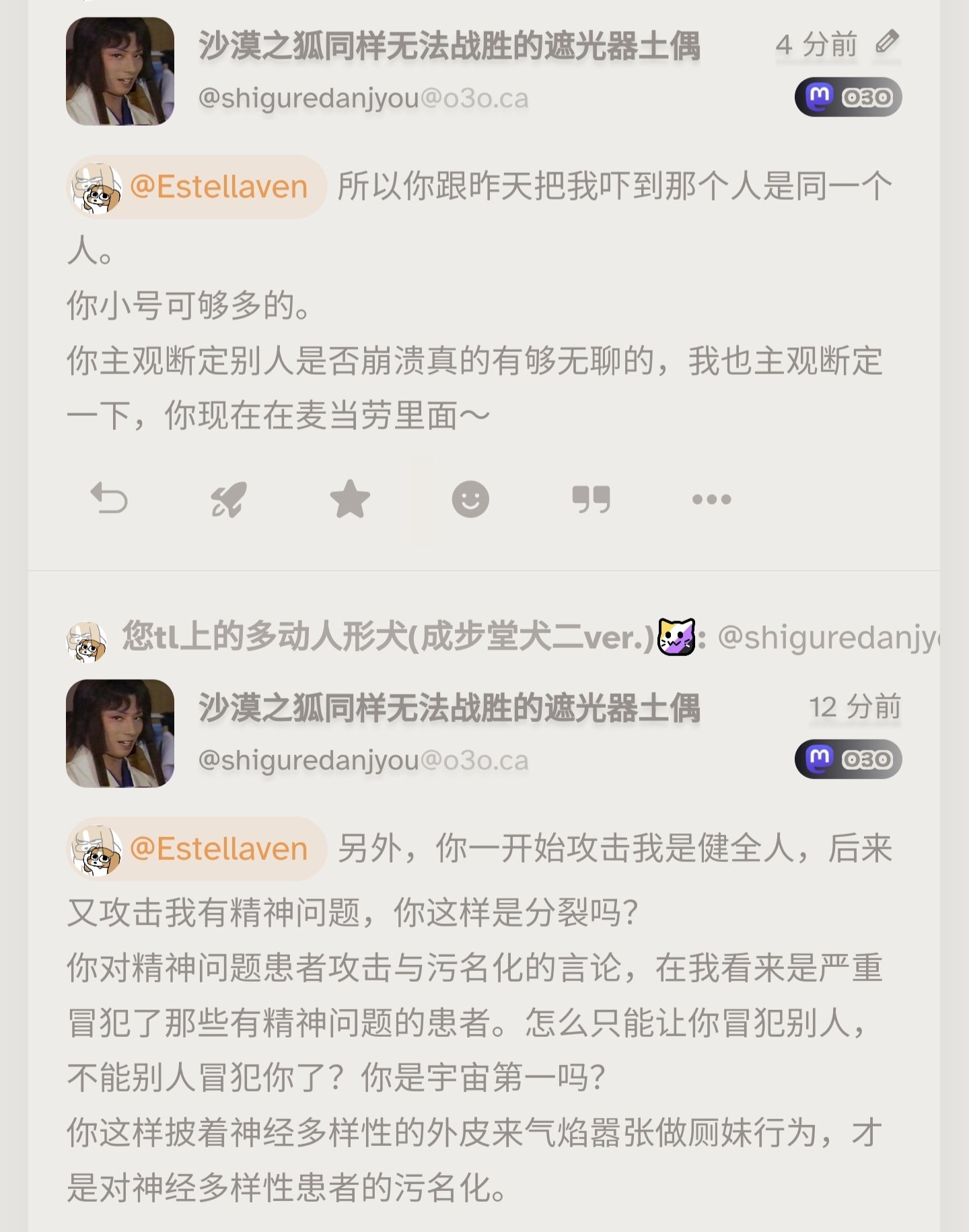Screen dimensions: 969x1232
Task: Tap the o3o instance badge on the 4 分前 post
Action: [x=848, y=98]
